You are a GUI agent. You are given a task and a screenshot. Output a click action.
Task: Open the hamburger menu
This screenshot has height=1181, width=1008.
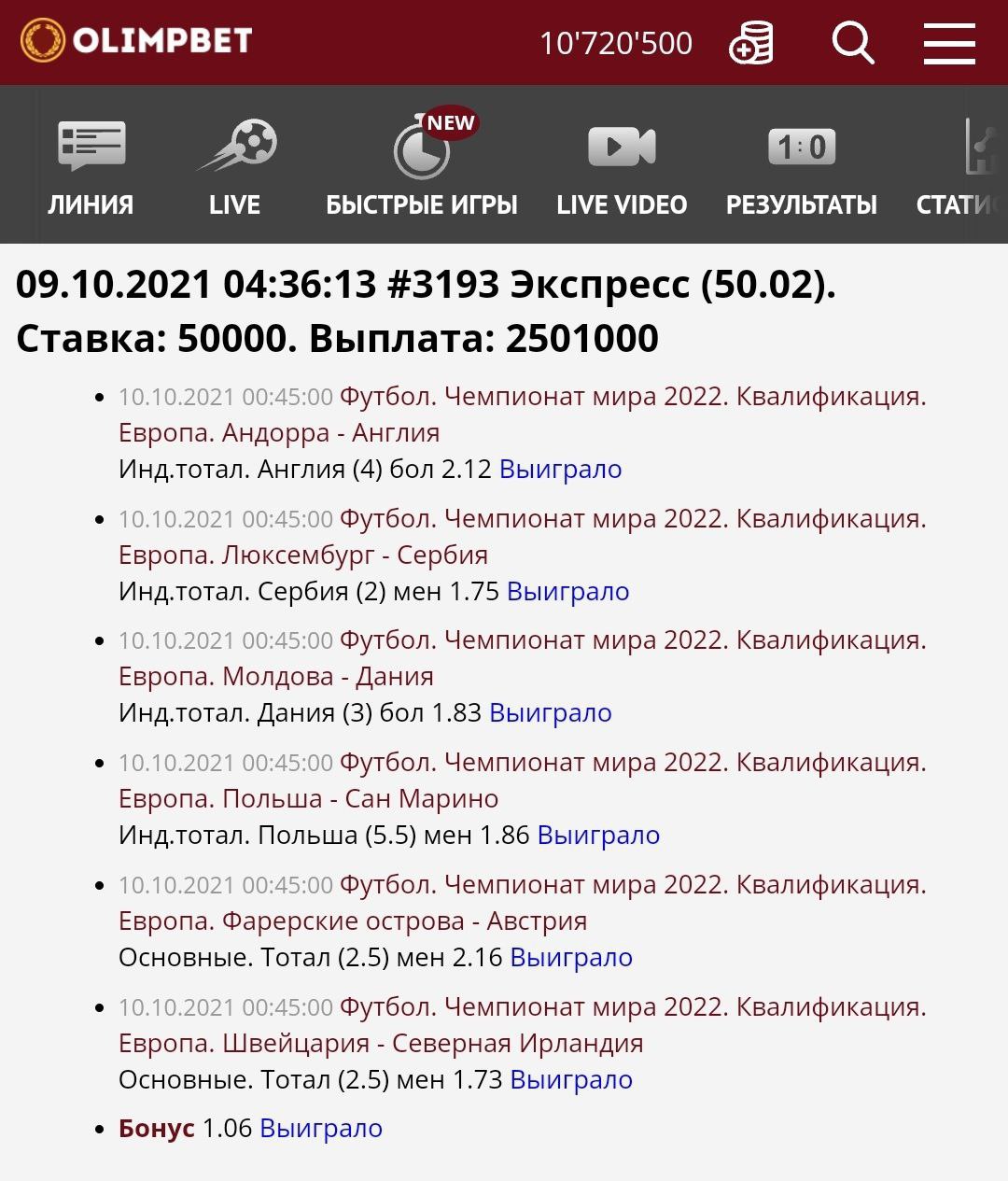pyautogui.click(x=949, y=43)
